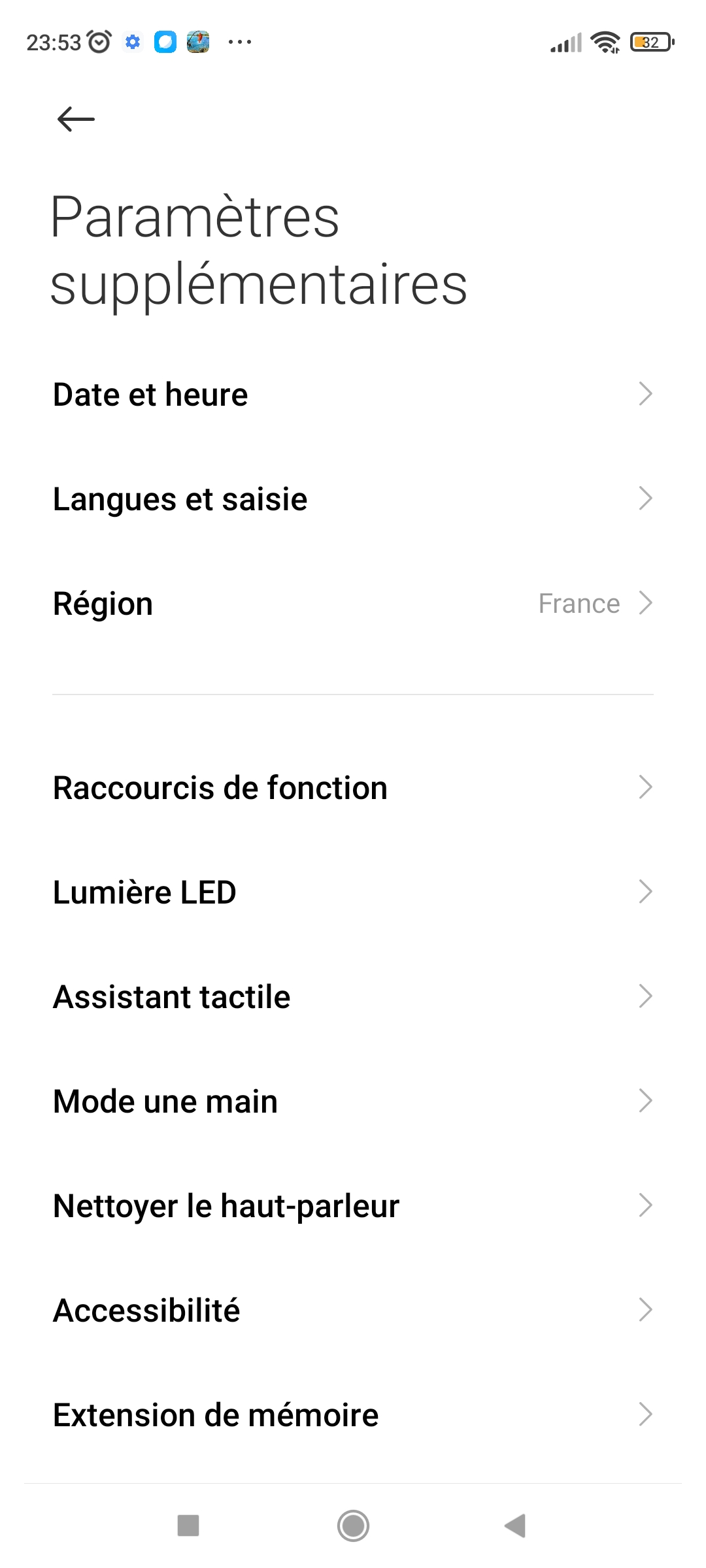706x1568 pixels.
Task: Go back using the top arrow
Action: click(76, 119)
